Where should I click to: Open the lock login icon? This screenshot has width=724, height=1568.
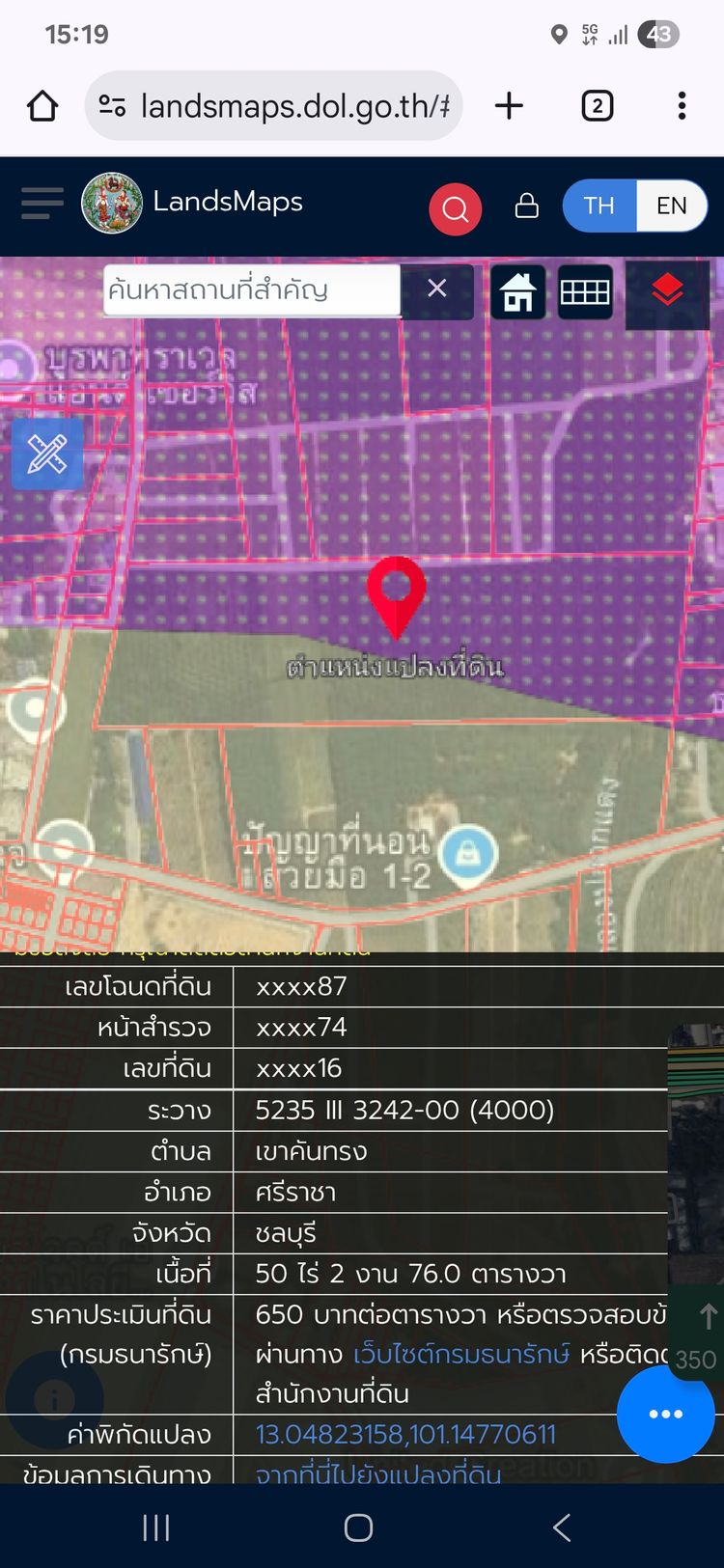point(527,206)
